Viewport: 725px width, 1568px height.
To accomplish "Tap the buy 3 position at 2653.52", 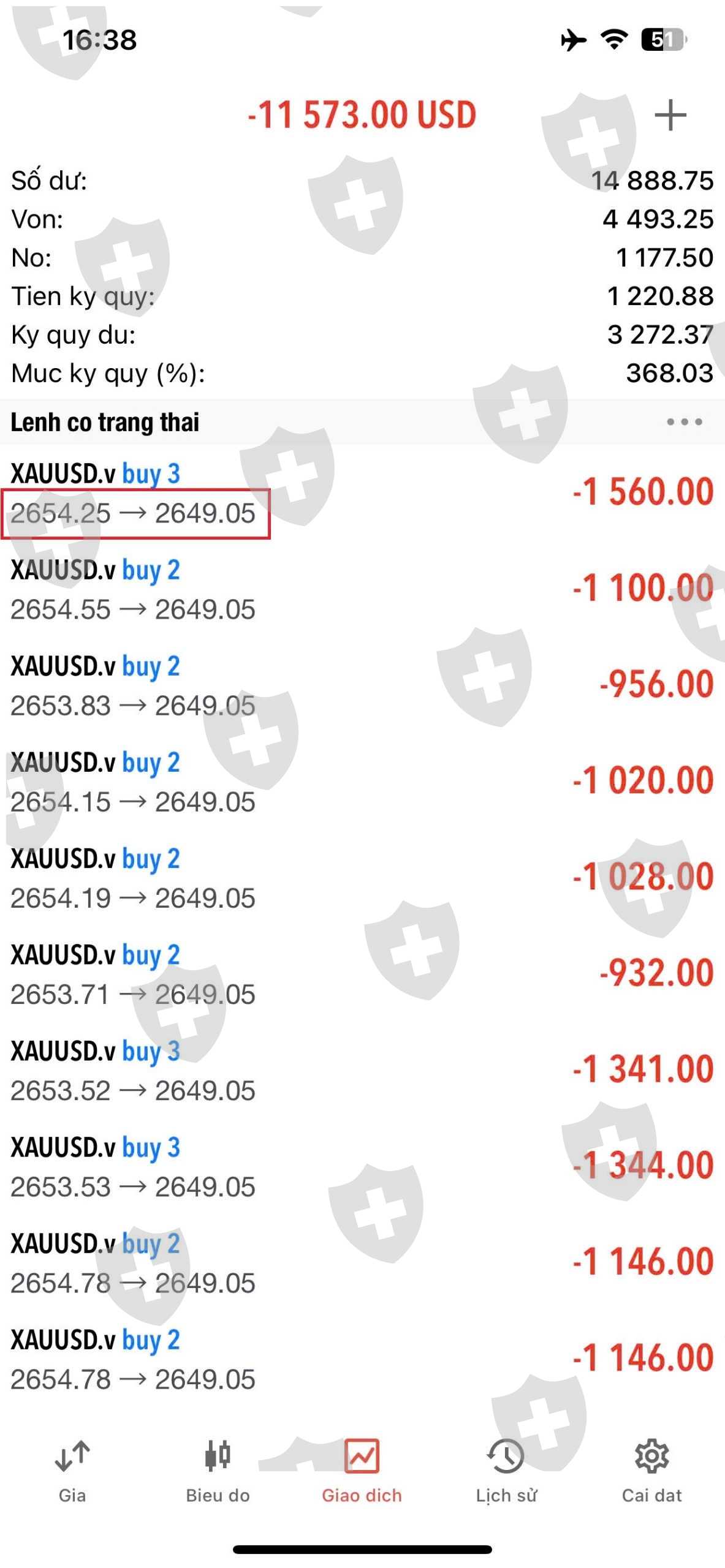I will (x=362, y=1070).
